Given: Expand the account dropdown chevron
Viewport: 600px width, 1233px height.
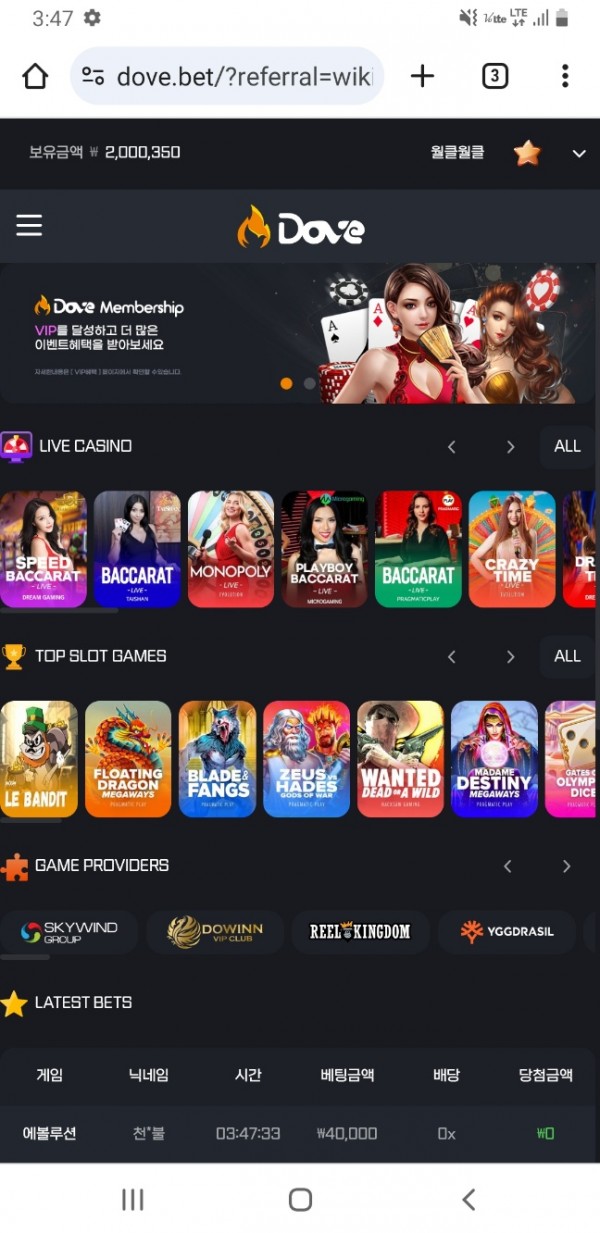Looking at the screenshot, I should 578,153.
